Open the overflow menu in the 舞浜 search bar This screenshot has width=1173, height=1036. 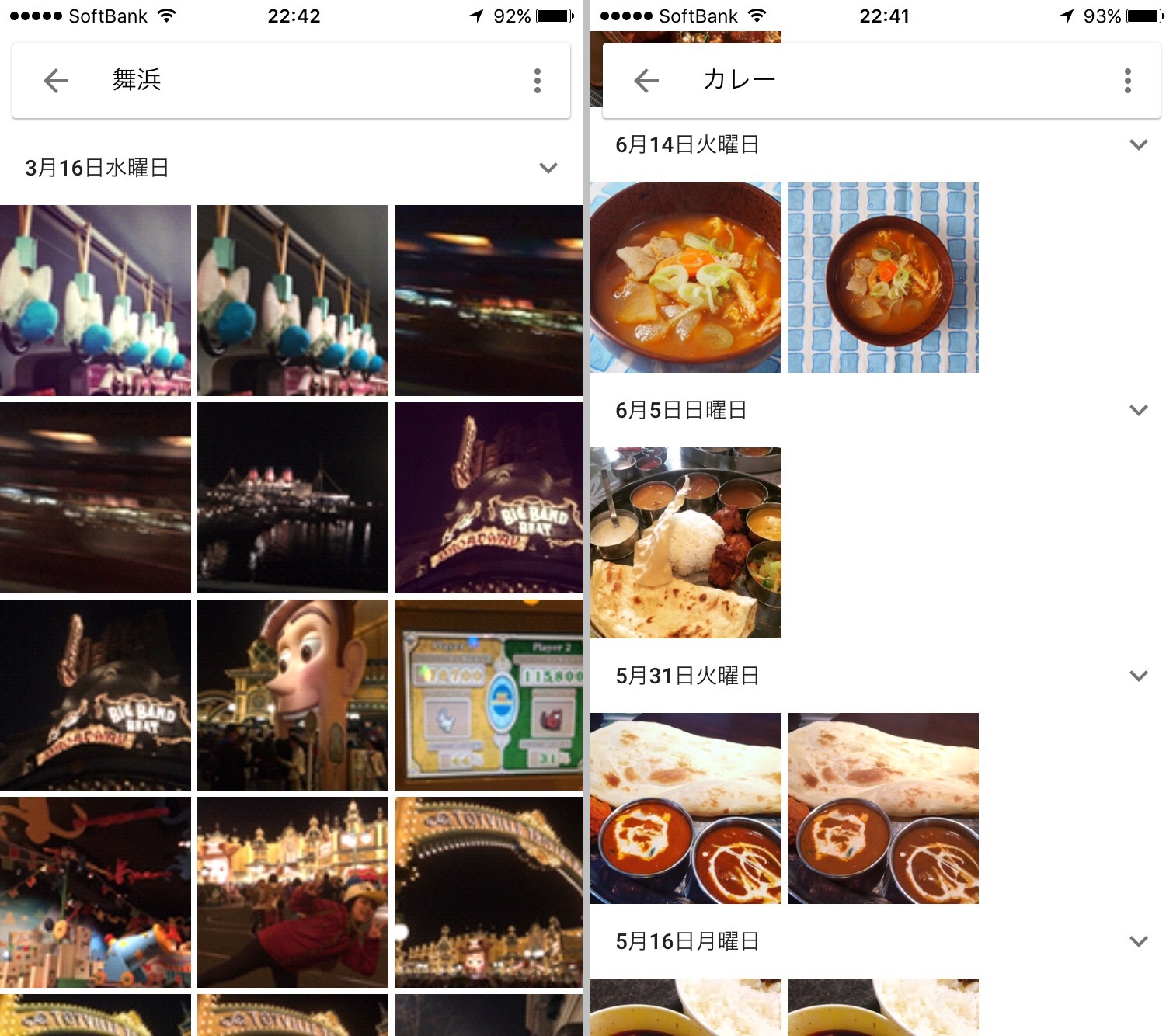coord(537,81)
